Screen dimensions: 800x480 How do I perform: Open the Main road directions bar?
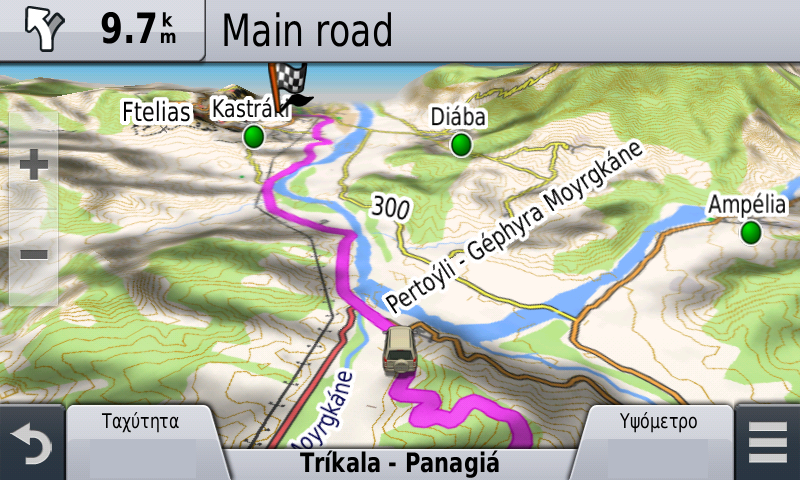pos(500,30)
